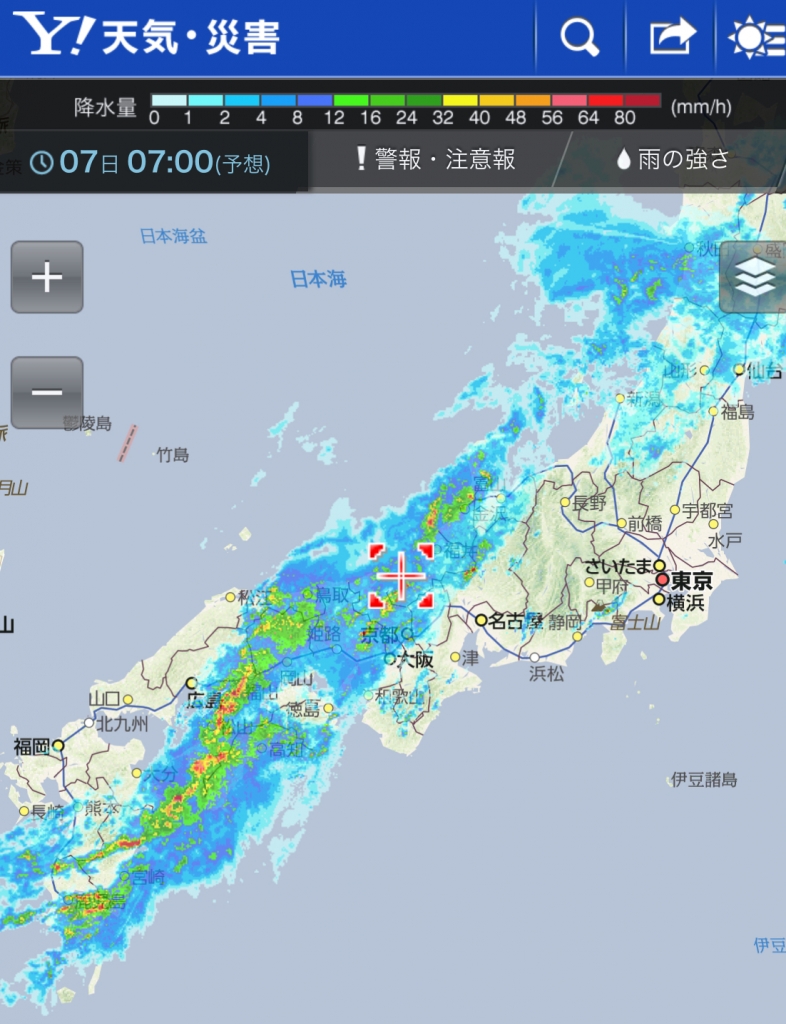The image size is (786, 1024).
Task: Open the weather sun icon
Action: (x=757, y=38)
